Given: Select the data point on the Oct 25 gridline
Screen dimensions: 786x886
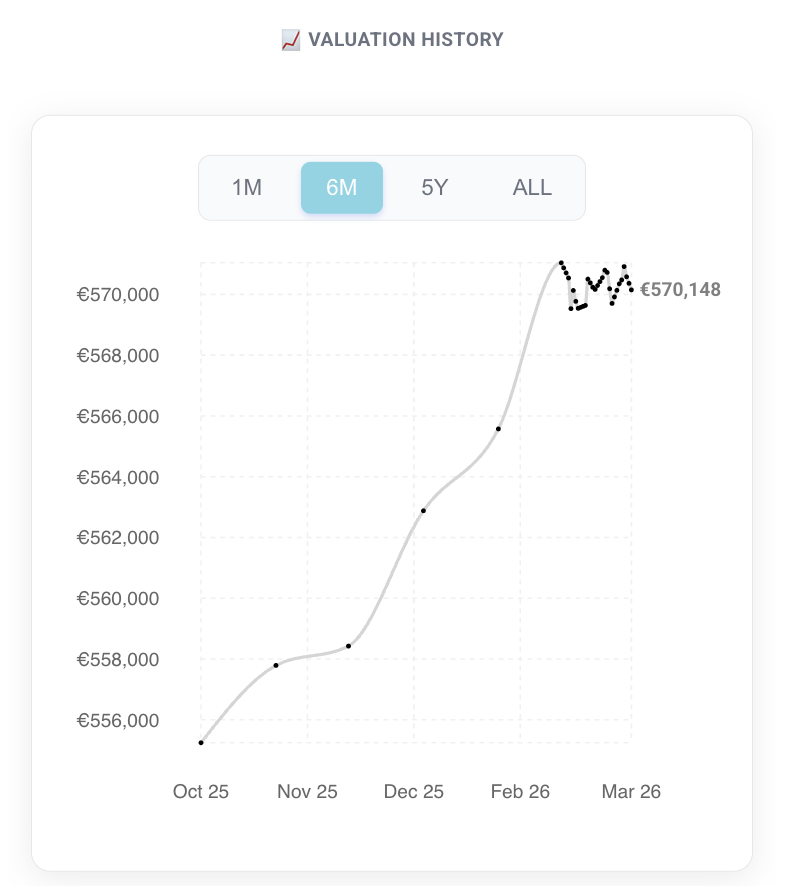Looking at the screenshot, I should tap(201, 743).
